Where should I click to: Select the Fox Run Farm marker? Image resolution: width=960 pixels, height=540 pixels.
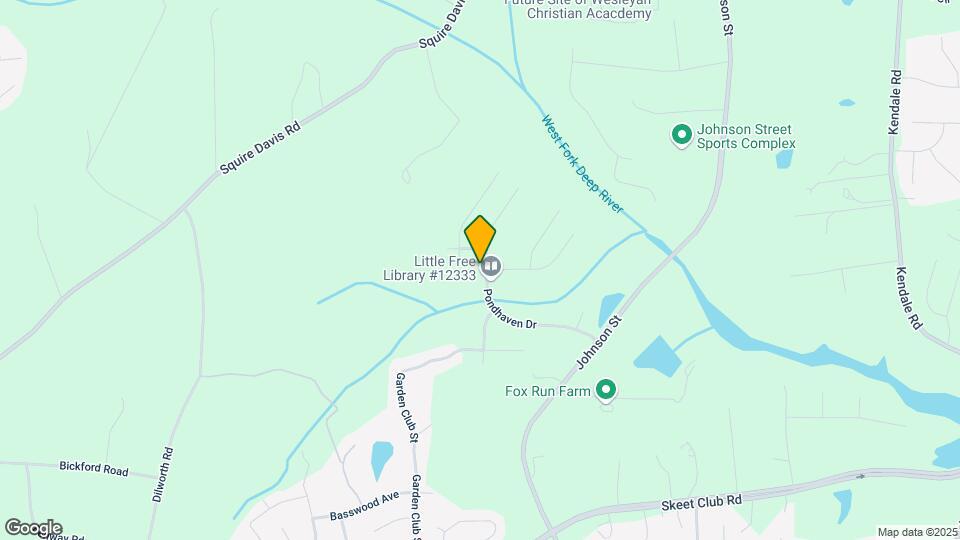pyautogui.click(x=605, y=390)
